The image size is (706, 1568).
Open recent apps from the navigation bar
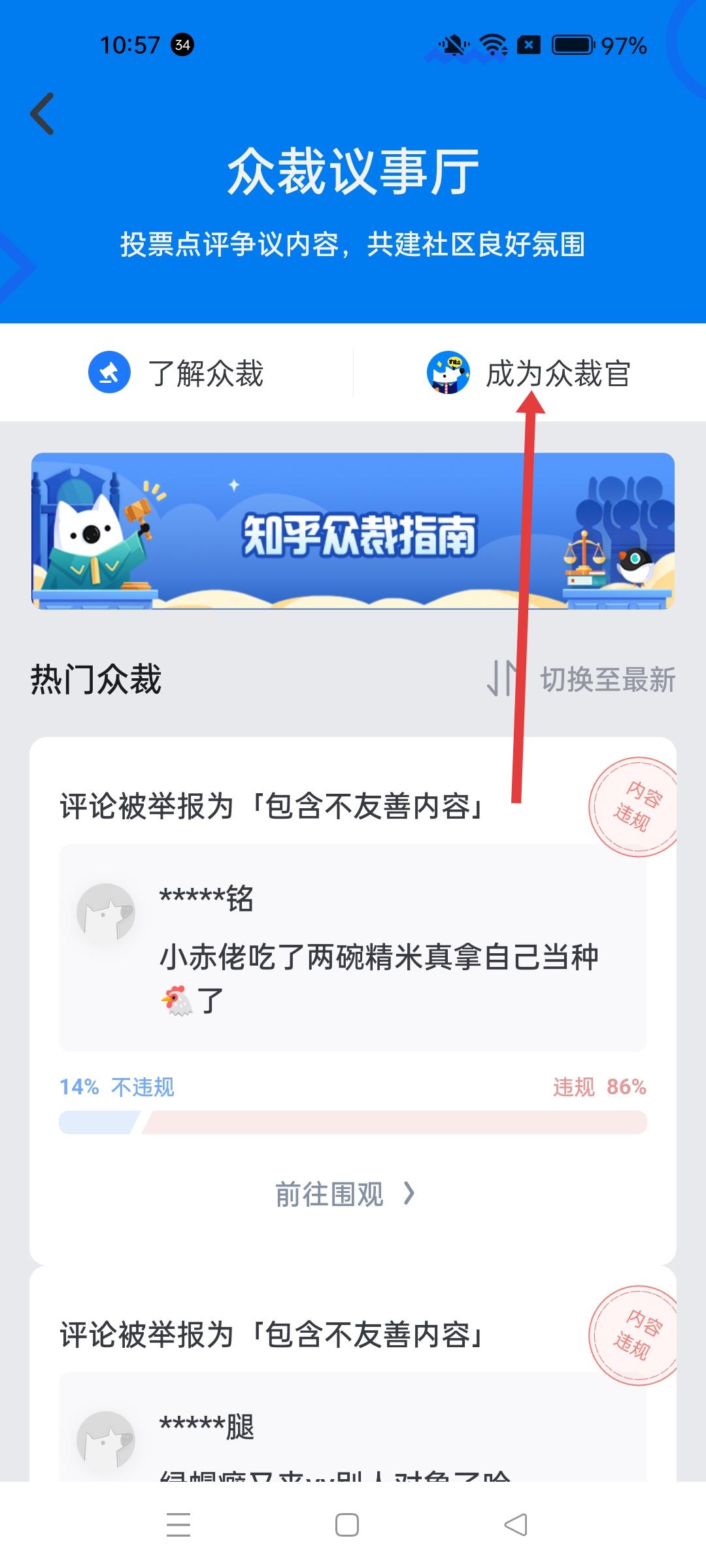(x=178, y=1525)
